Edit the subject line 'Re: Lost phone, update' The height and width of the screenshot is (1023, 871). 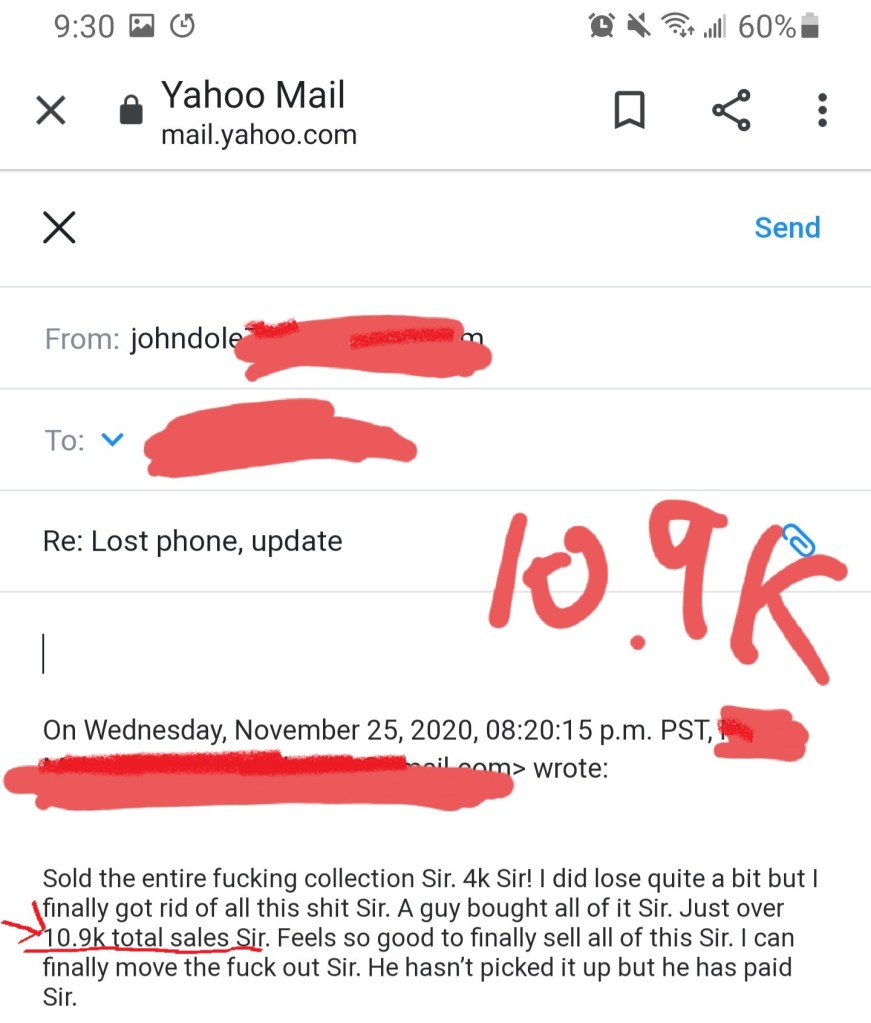(x=193, y=541)
